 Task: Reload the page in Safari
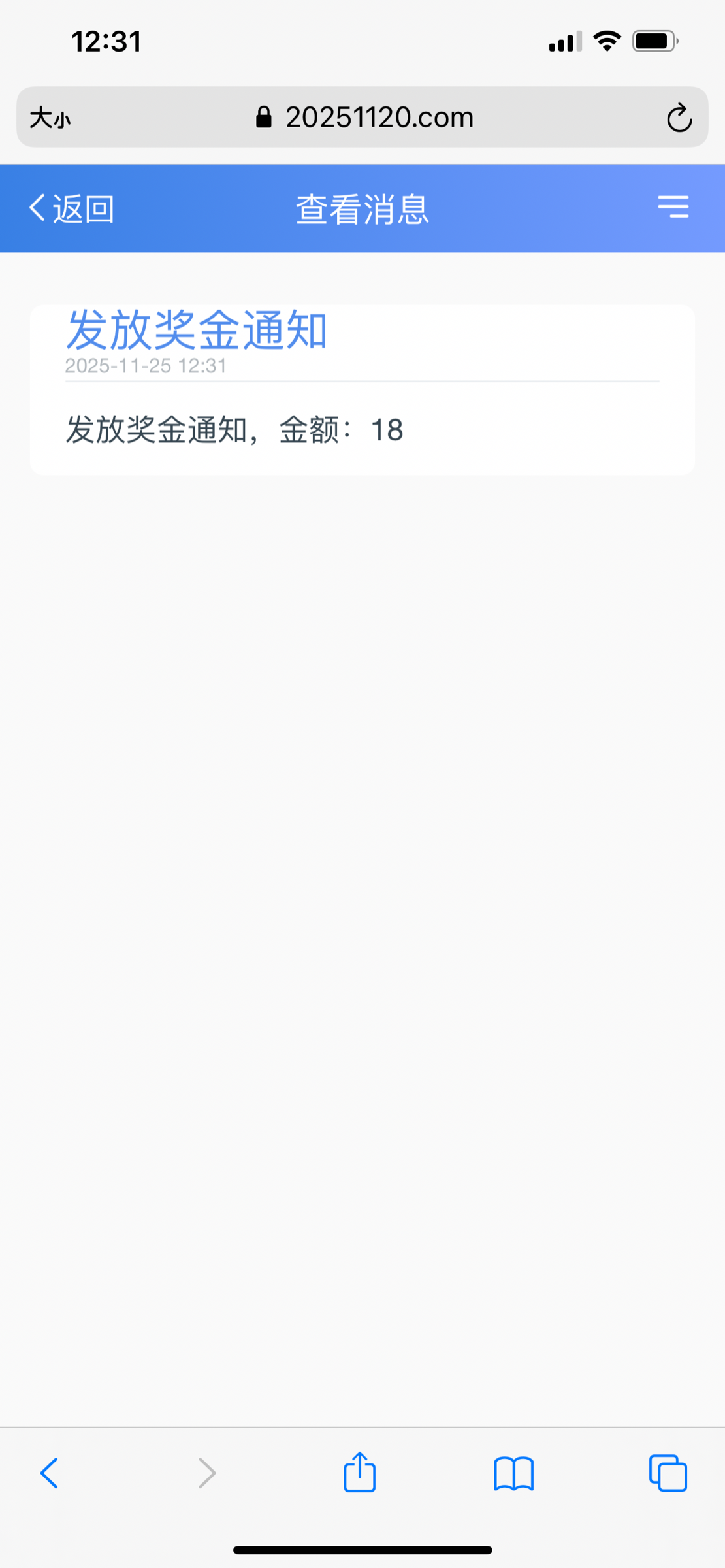coord(679,118)
